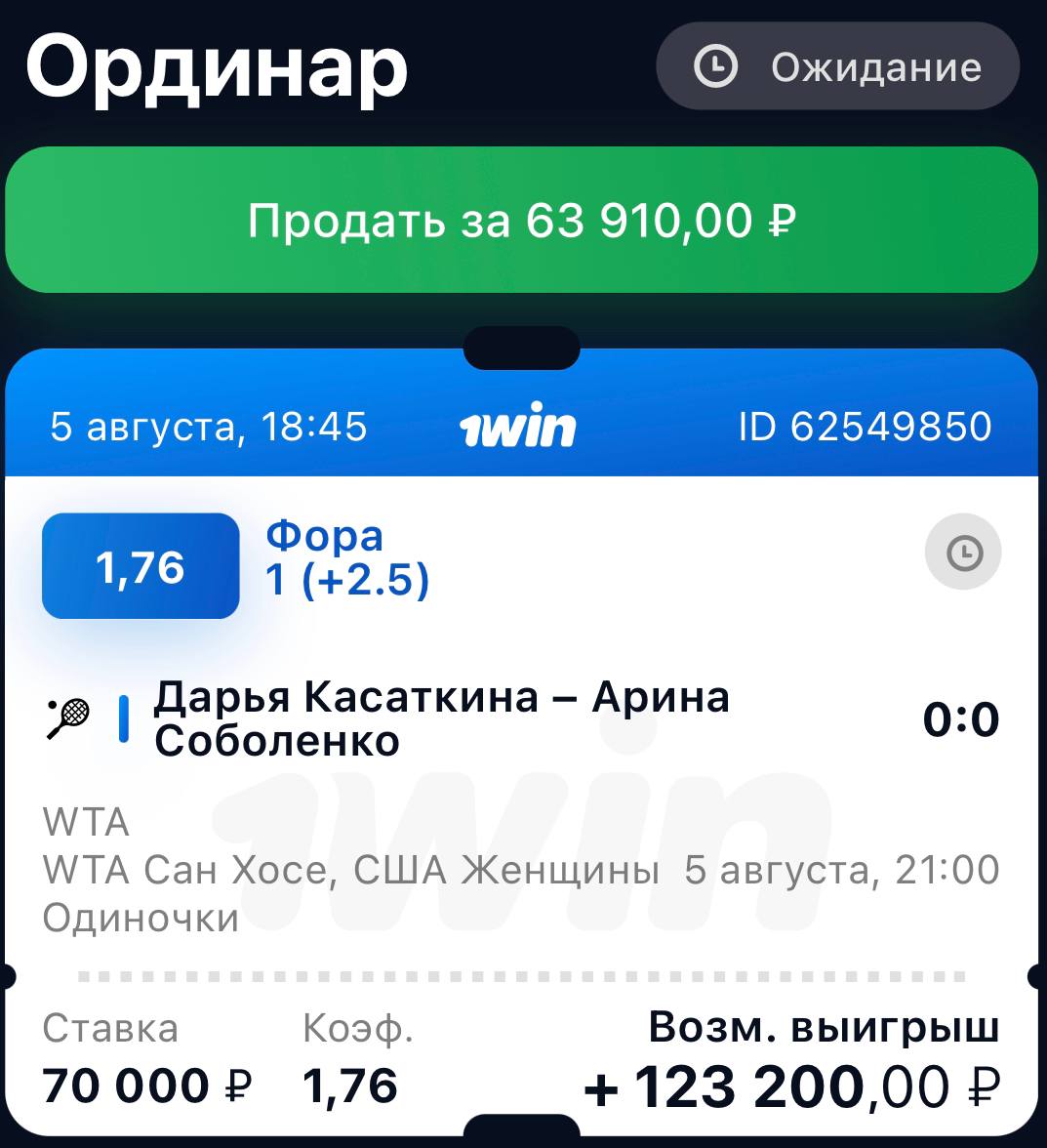Open the Касаткина – Соболенко match

pos(441,719)
